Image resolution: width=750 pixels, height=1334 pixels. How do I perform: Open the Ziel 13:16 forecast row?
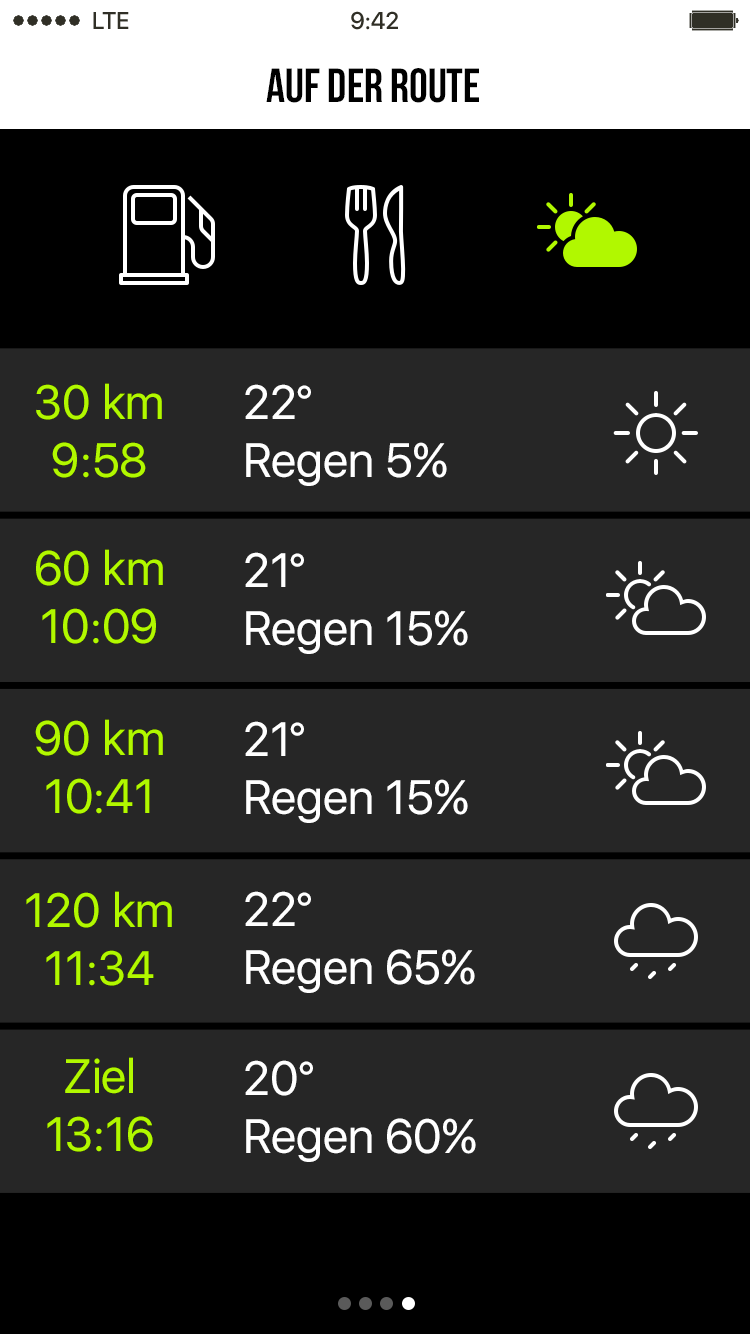[375, 1110]
